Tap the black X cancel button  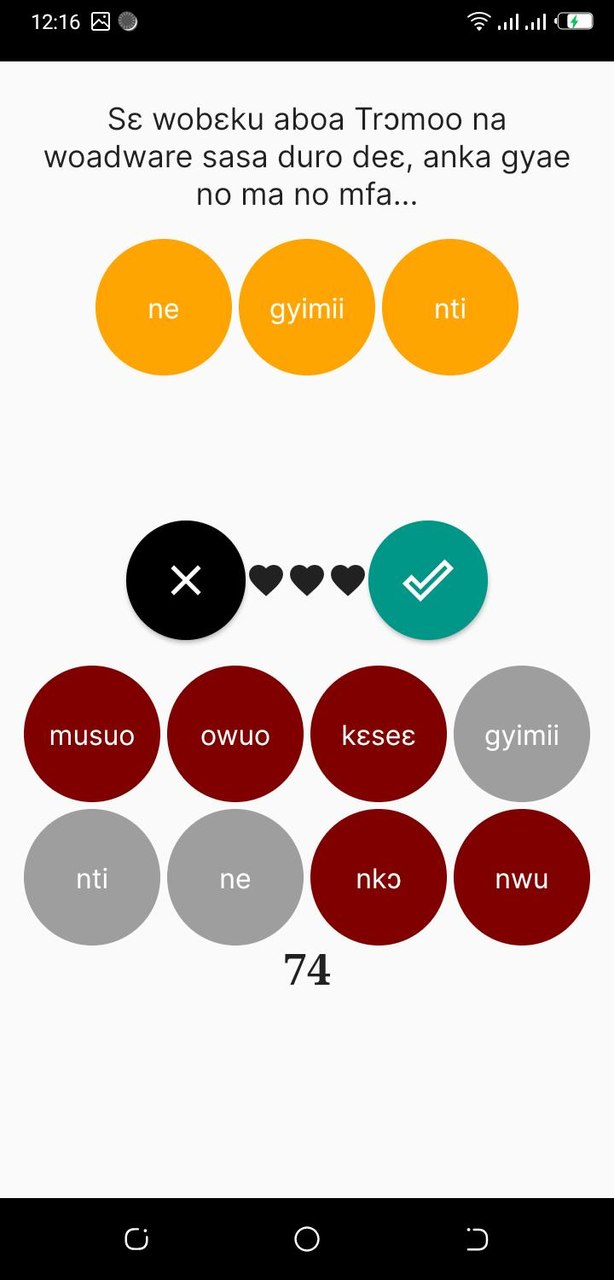pyautogui.click(x=186, y=580)
